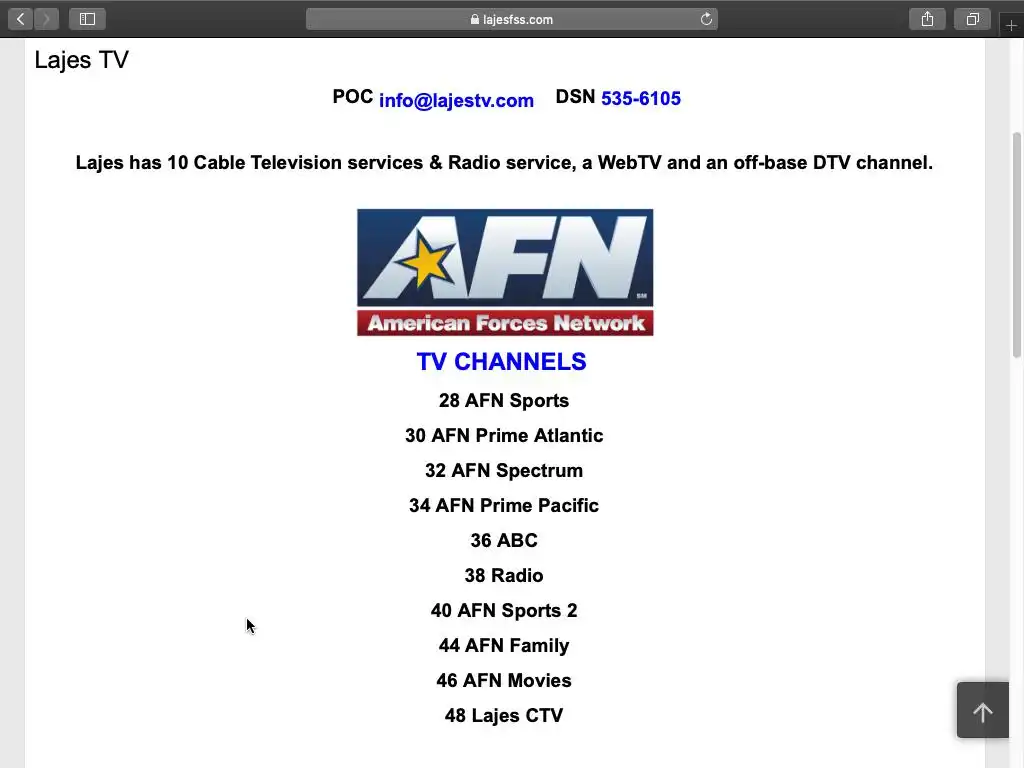
Task: Call DSN 535-6105
Action: 640,98
